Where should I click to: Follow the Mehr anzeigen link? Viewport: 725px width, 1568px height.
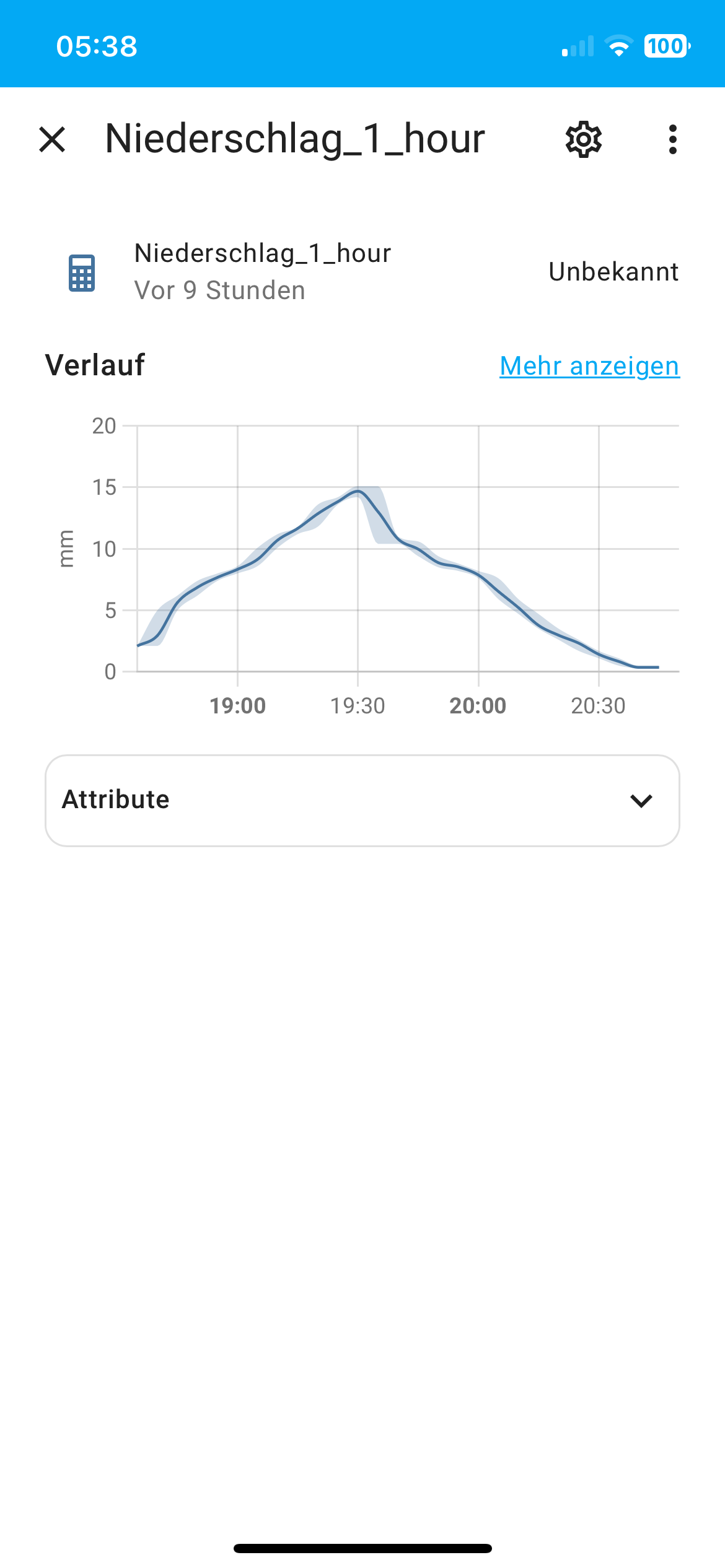point(589,366)
